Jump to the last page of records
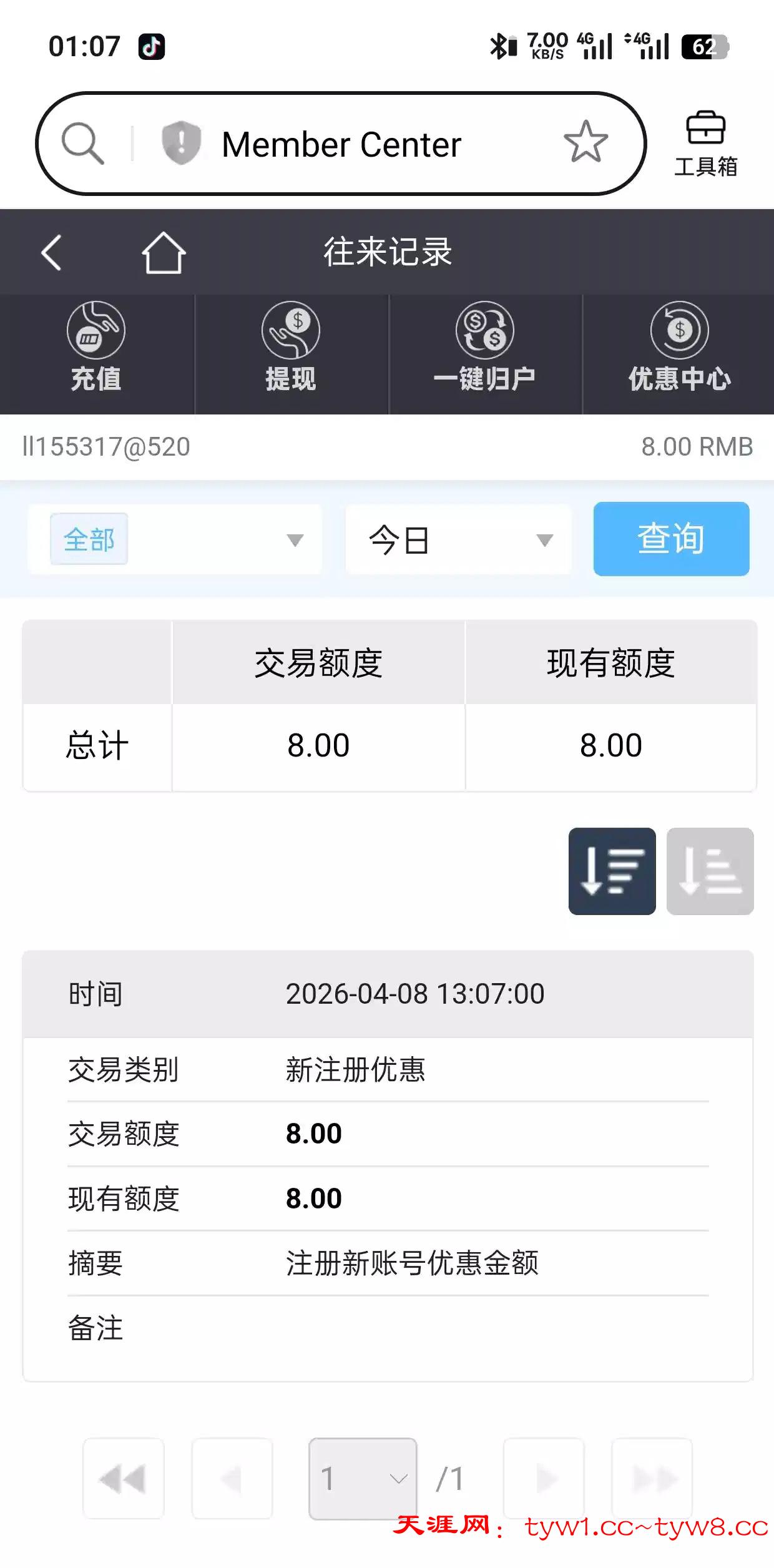774x1568 pixels. [x=652, y=1478]
